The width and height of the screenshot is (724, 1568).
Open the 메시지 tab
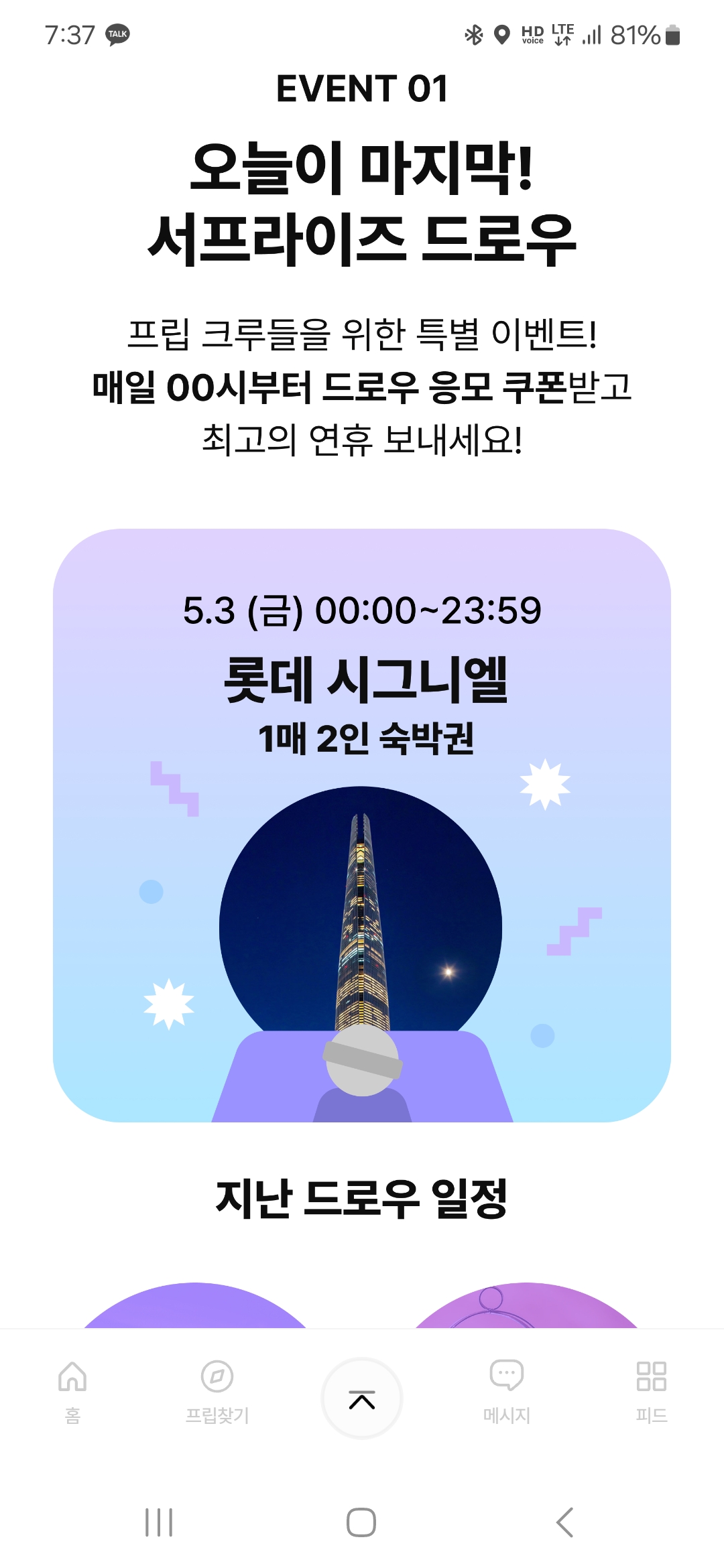[507, 1390]
